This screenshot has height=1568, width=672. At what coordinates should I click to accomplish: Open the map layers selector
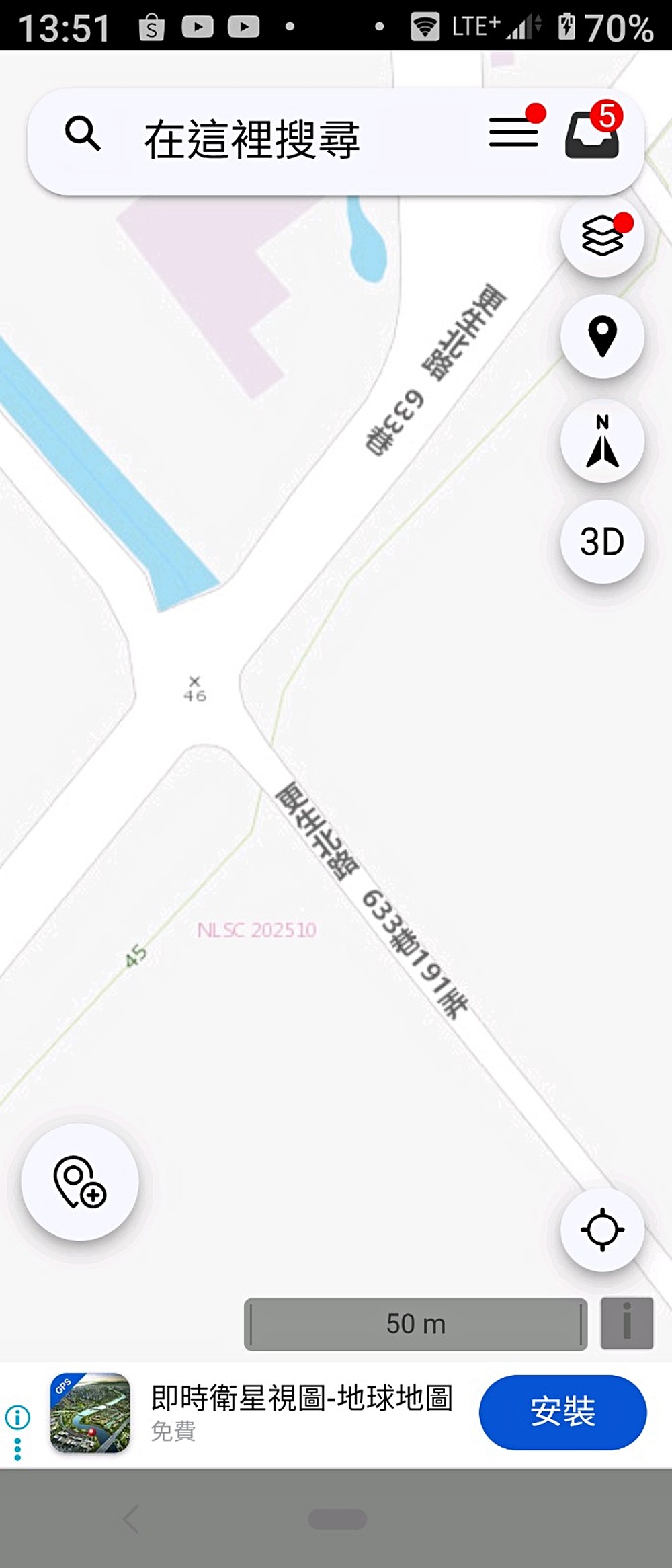[x=603, y=237]
